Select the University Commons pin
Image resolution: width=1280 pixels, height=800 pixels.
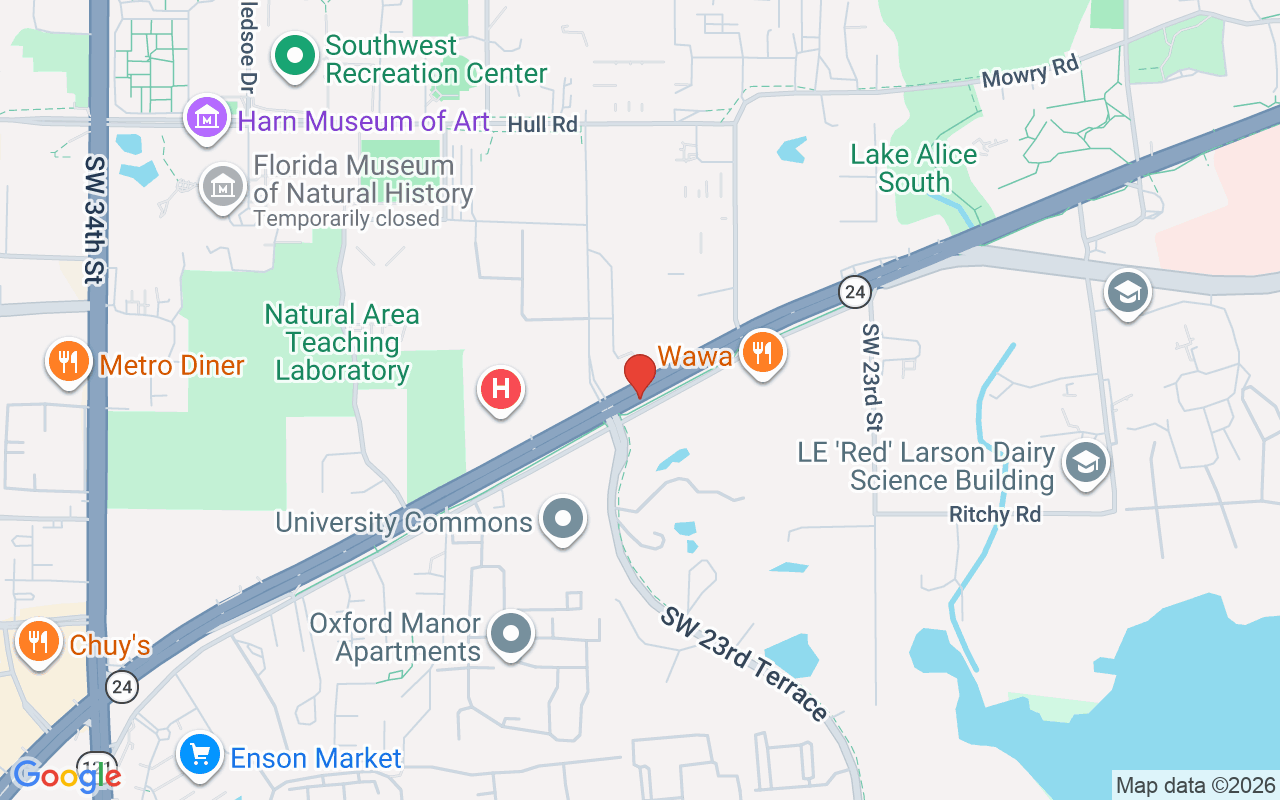563,519
